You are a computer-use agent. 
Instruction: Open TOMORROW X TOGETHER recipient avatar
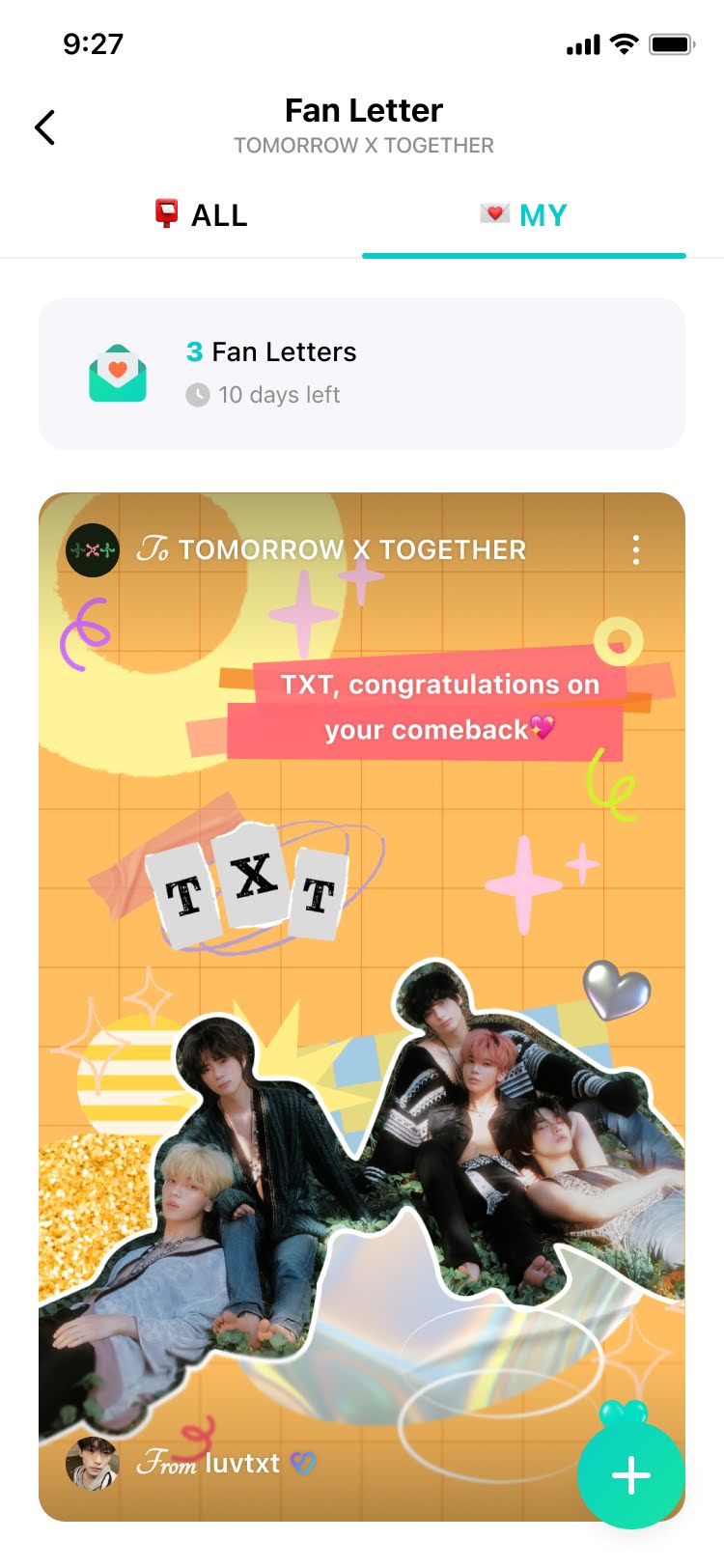coord(93,550)
